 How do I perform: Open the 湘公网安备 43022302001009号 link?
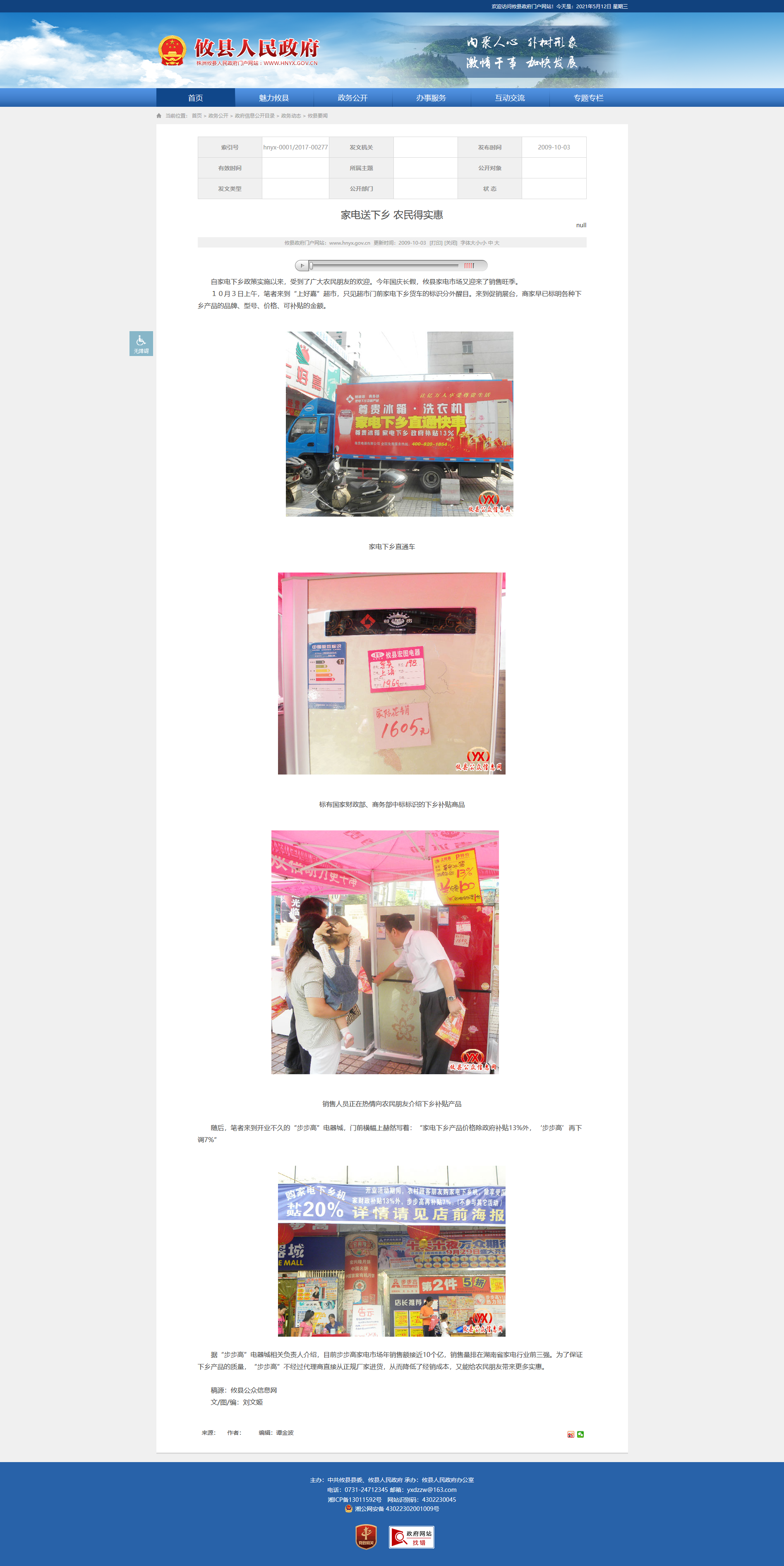396,1509
